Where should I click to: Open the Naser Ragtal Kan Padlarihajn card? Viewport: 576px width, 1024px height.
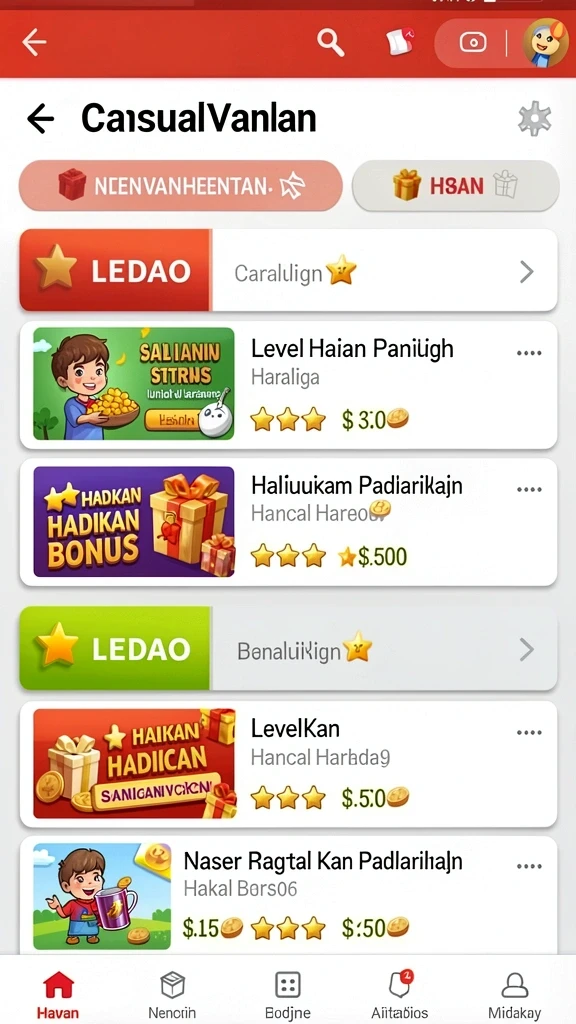[x=288, y=896]
